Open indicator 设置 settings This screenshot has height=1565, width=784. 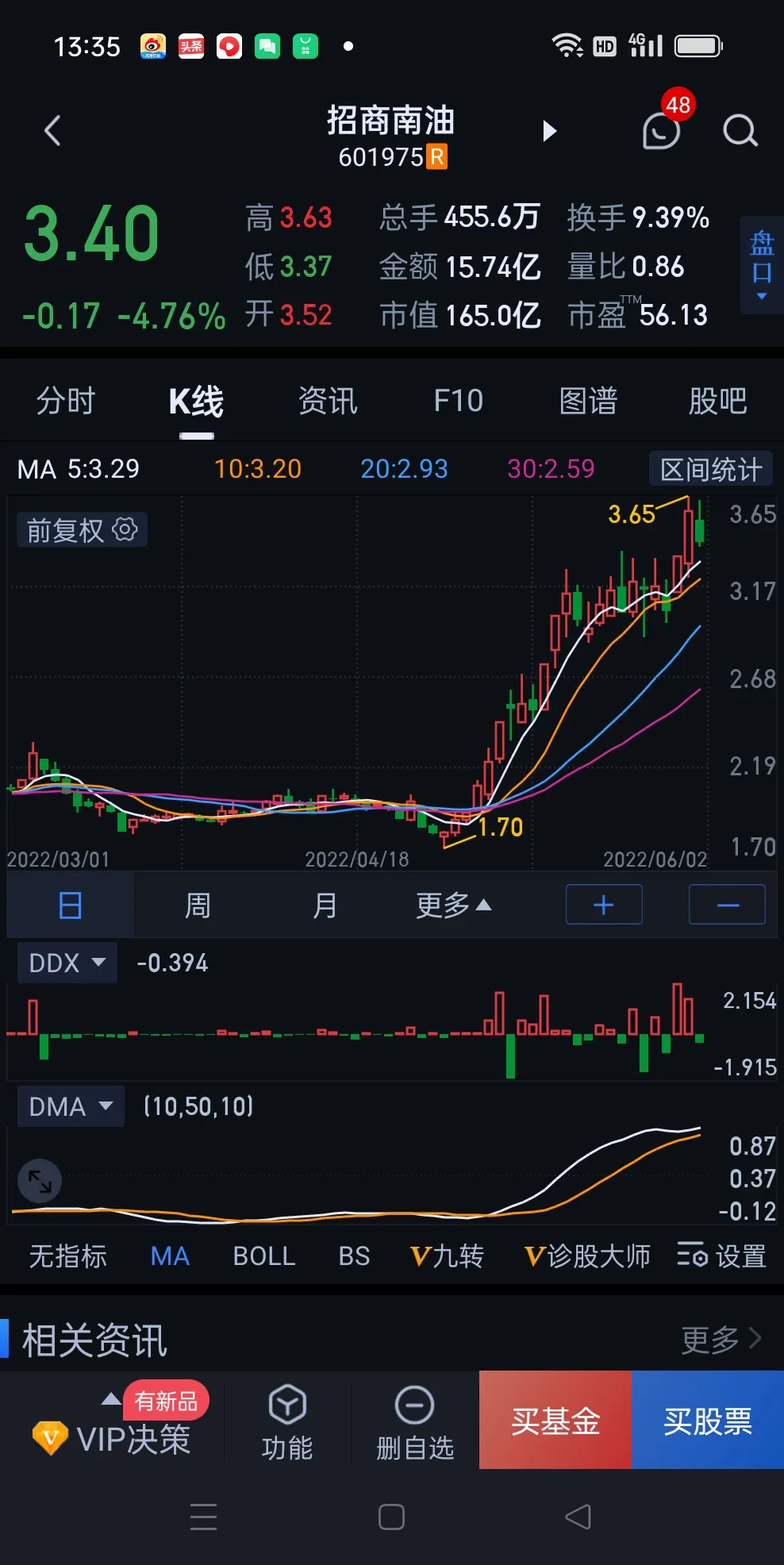pyautogui.click(x=721, y=1256)
